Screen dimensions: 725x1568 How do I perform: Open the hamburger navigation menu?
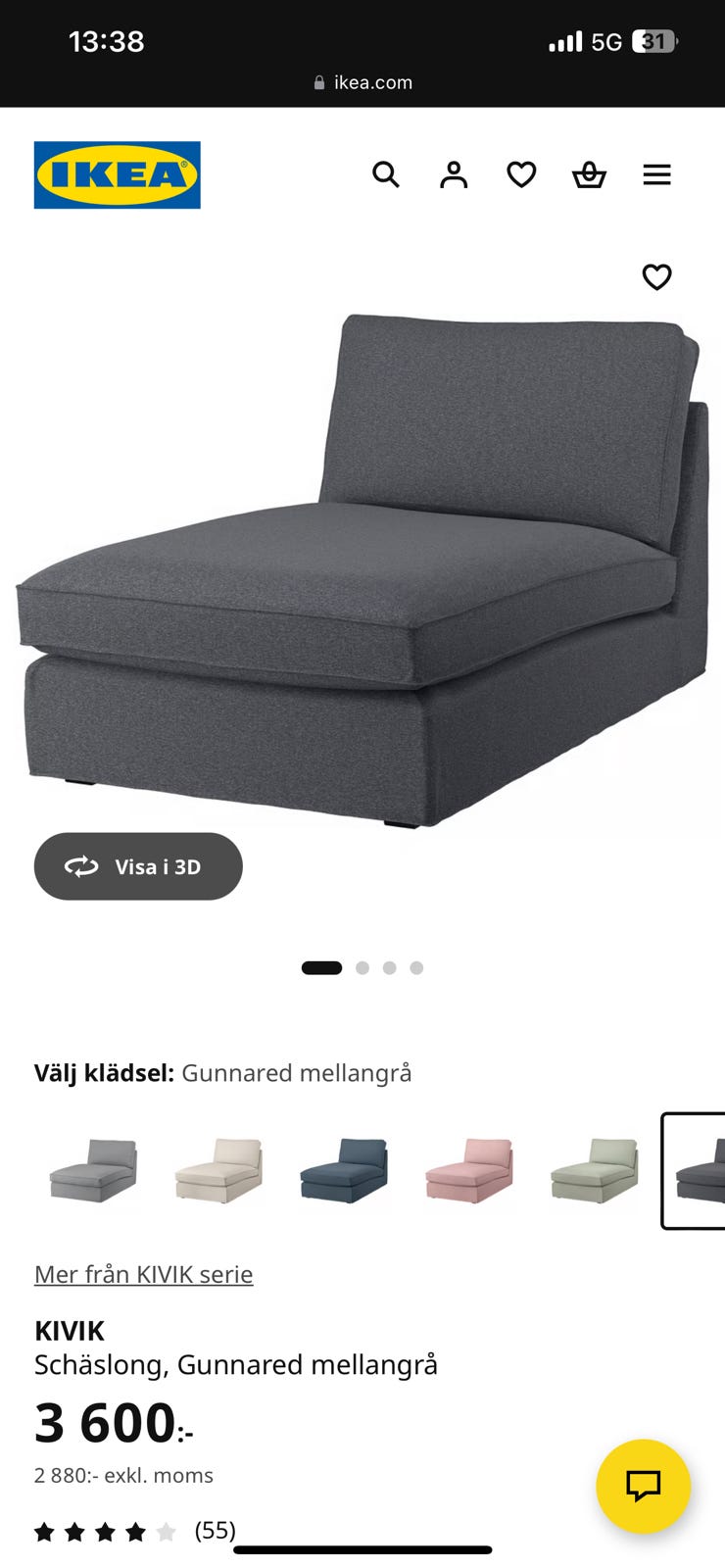click(x=656, y=174)
